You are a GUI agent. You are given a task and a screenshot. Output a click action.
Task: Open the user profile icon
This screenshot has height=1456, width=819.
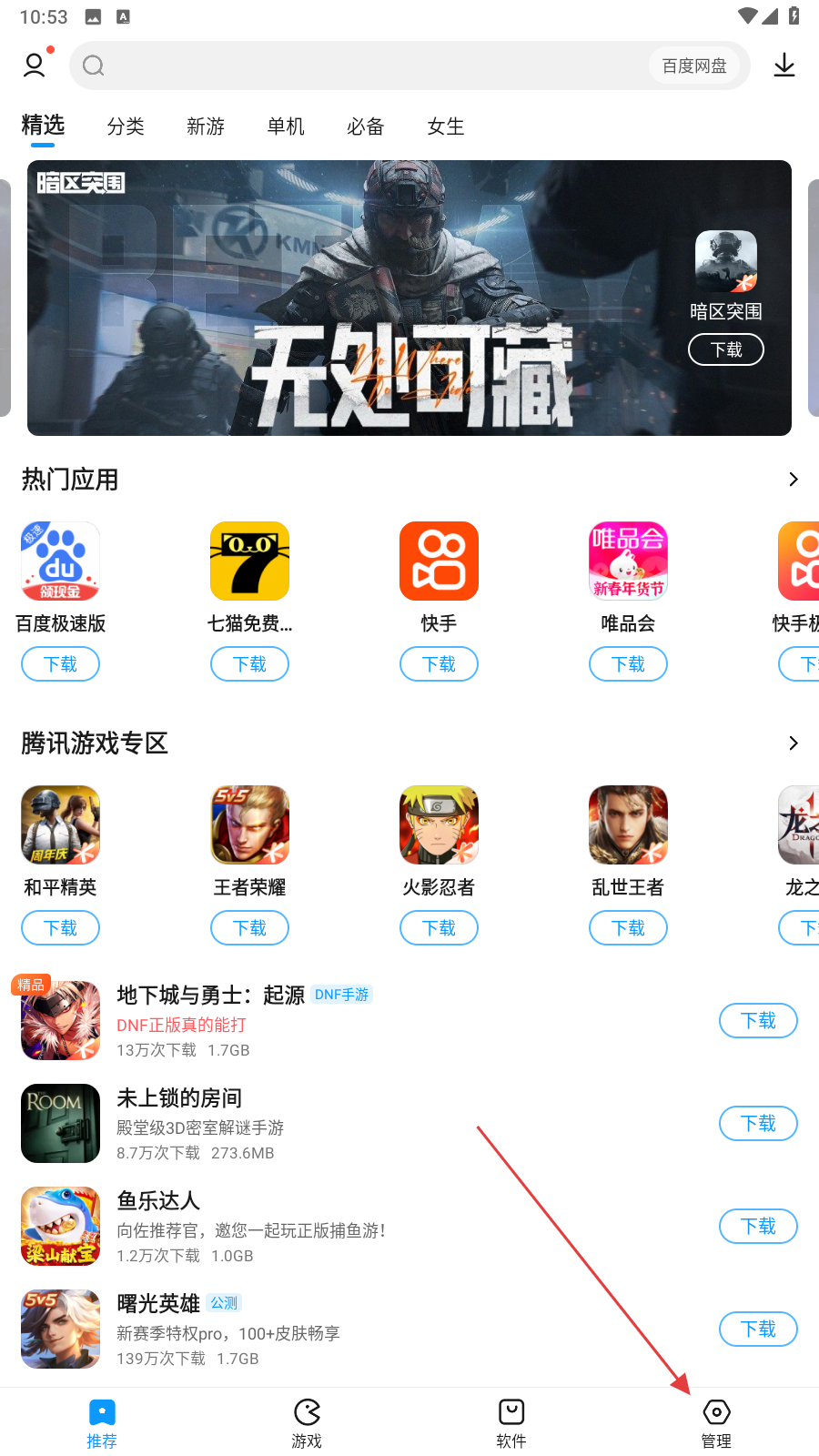tap(35, 66)
